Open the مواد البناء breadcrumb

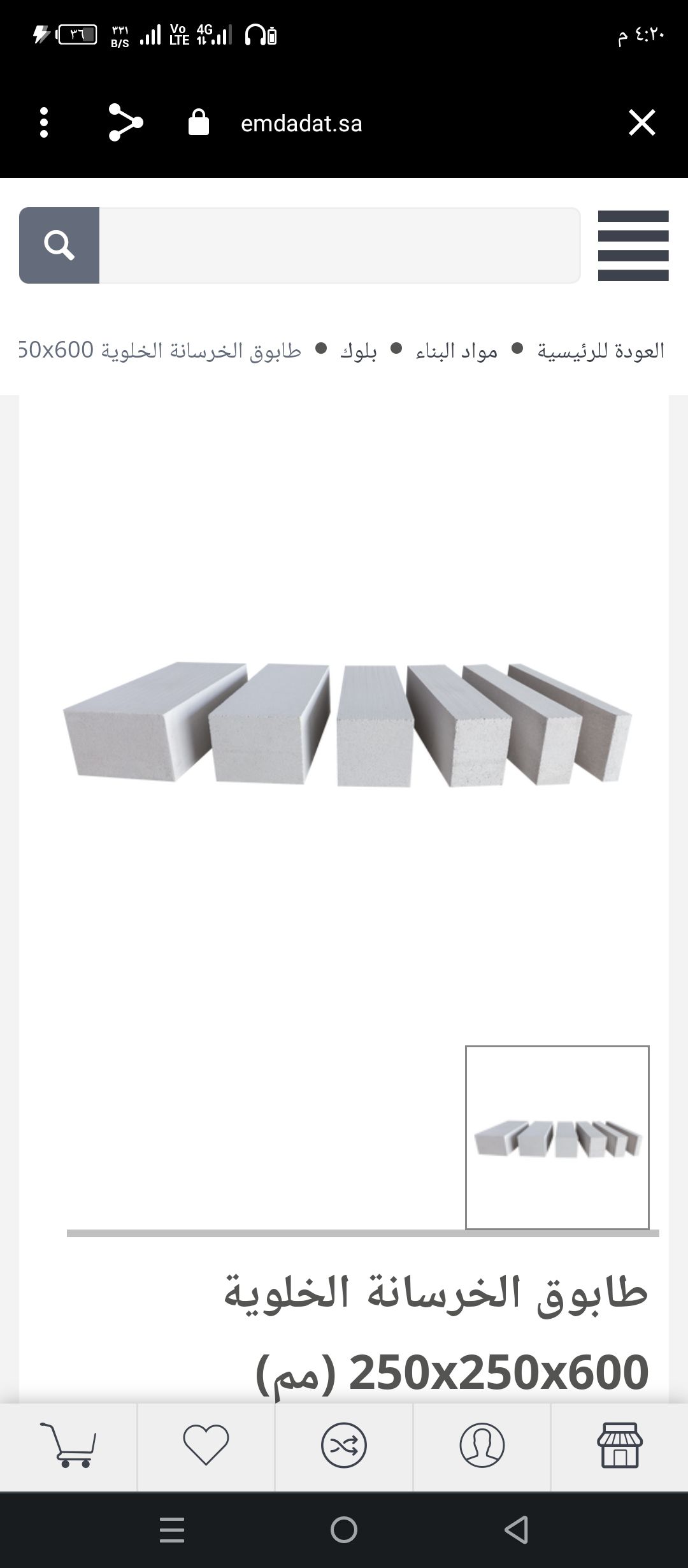[x=457, y=351]
